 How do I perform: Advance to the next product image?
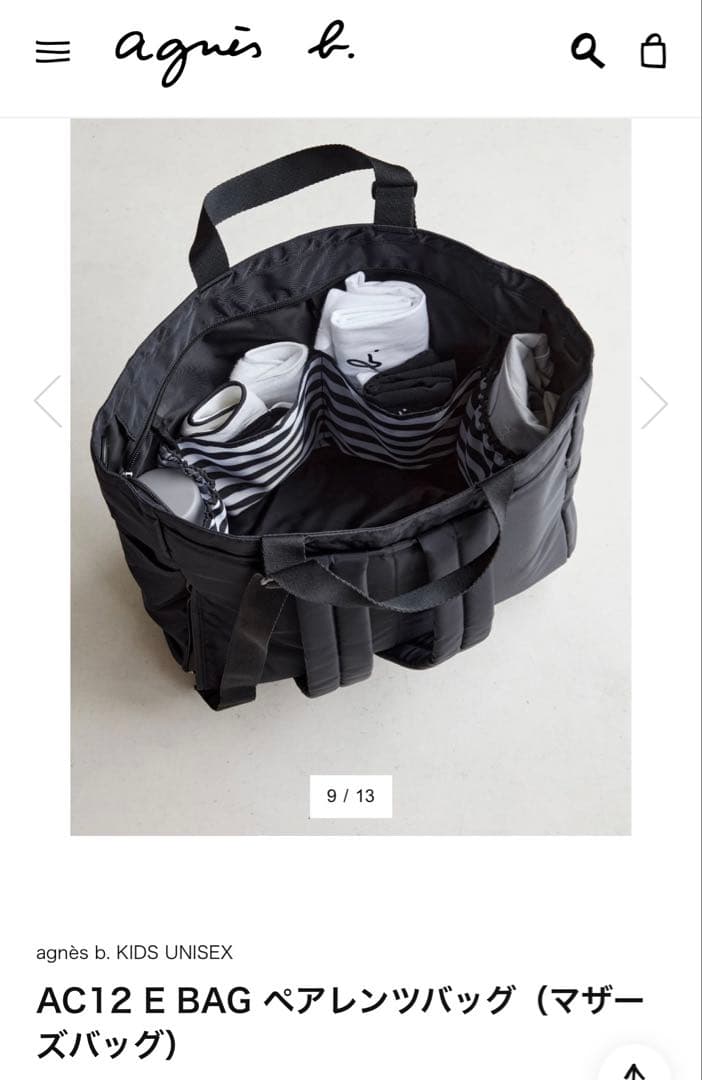click(653, 402)
